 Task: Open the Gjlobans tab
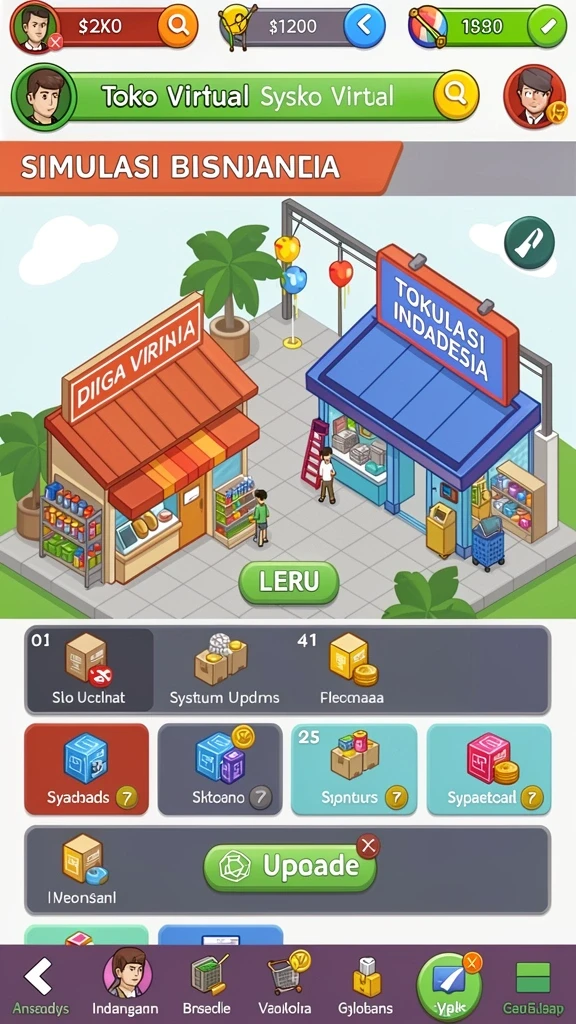[x=366, y=985]
